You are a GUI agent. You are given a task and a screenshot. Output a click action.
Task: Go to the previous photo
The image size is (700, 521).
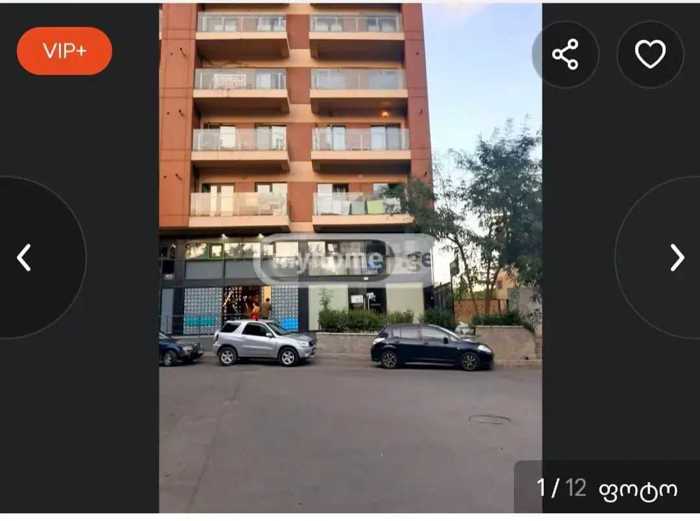click(x=25, y=258)
